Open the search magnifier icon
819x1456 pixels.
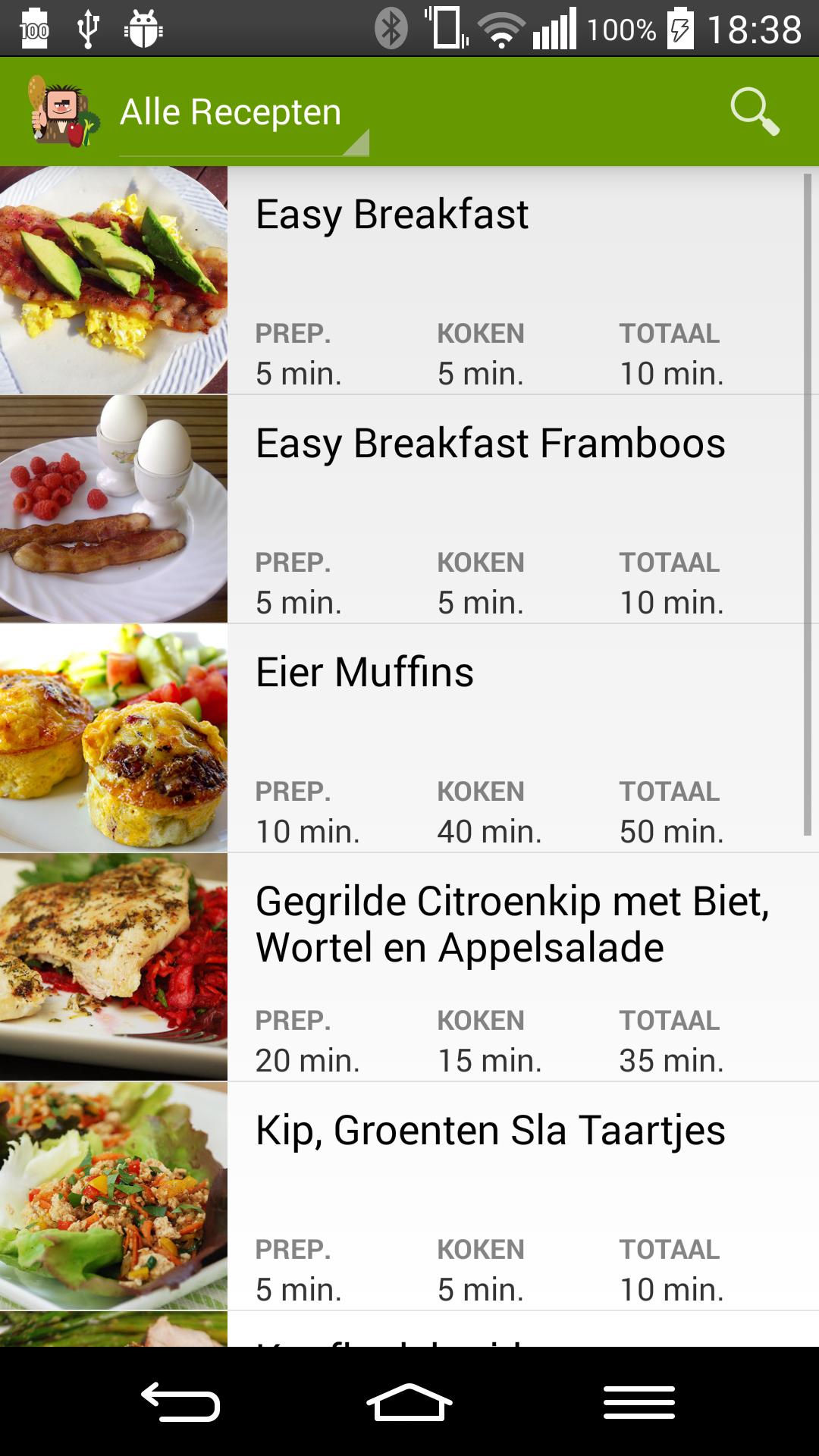click(755, 112)
